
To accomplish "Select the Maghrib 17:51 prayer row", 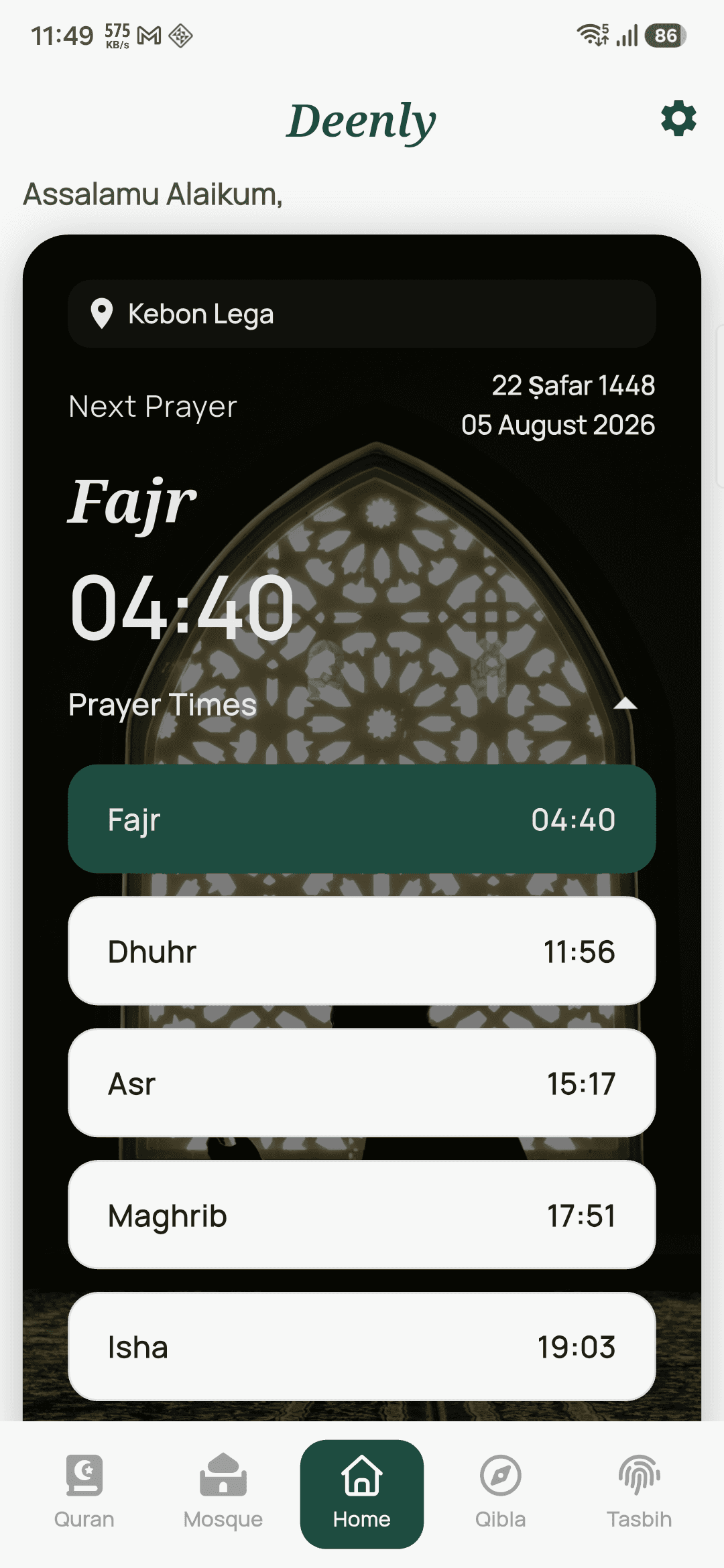I will 362,1215.
